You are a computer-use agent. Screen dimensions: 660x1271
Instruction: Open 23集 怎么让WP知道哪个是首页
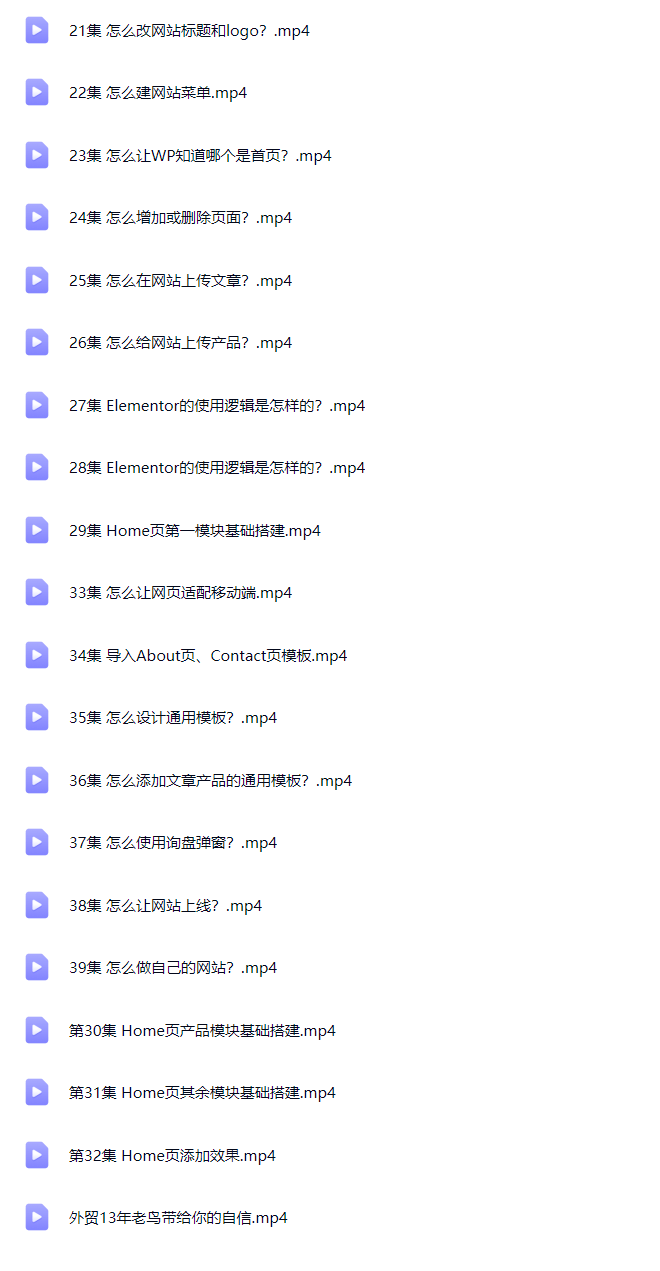click(x=200, y=155)
